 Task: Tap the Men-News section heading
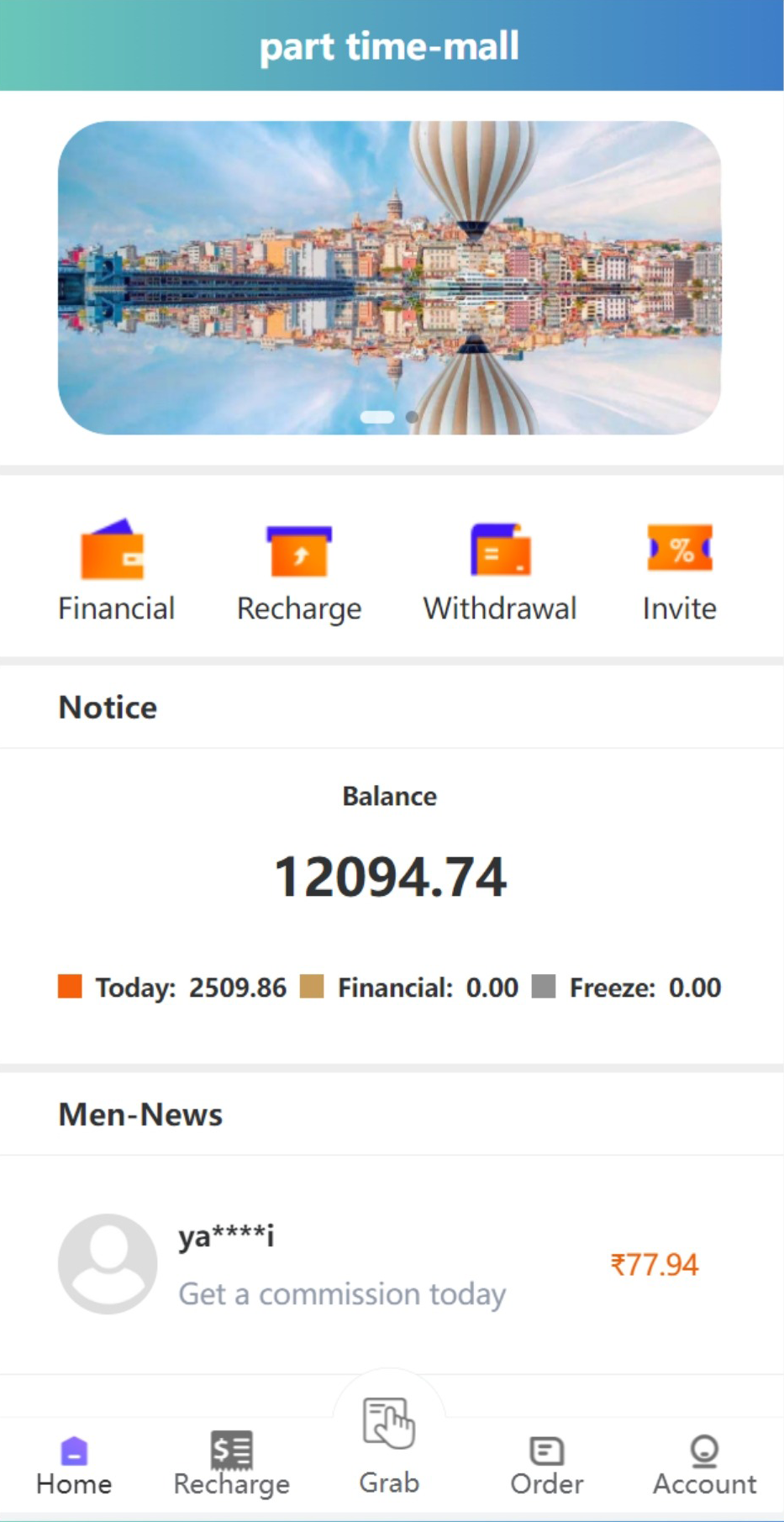coord(139,1114)
